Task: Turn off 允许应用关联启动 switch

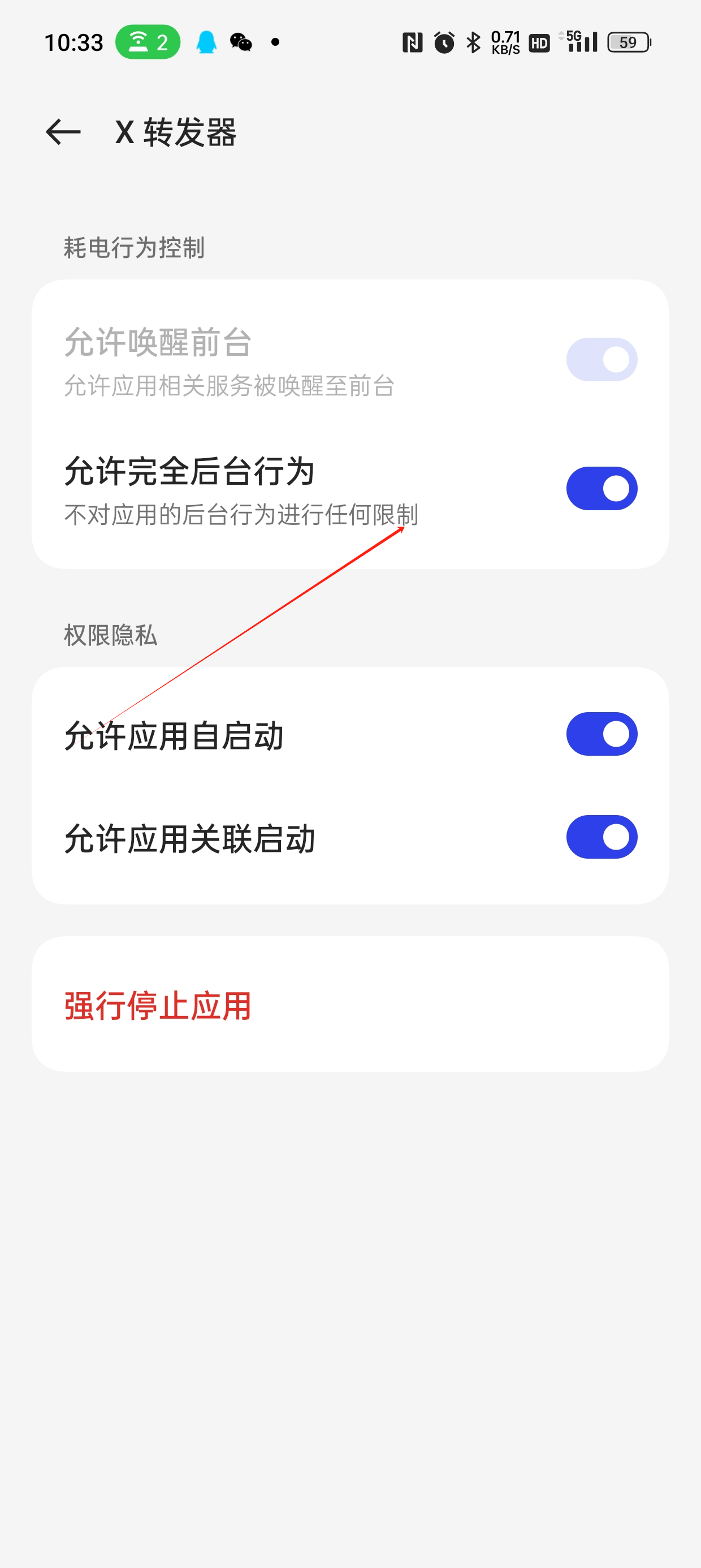Action: coord(601,837)
